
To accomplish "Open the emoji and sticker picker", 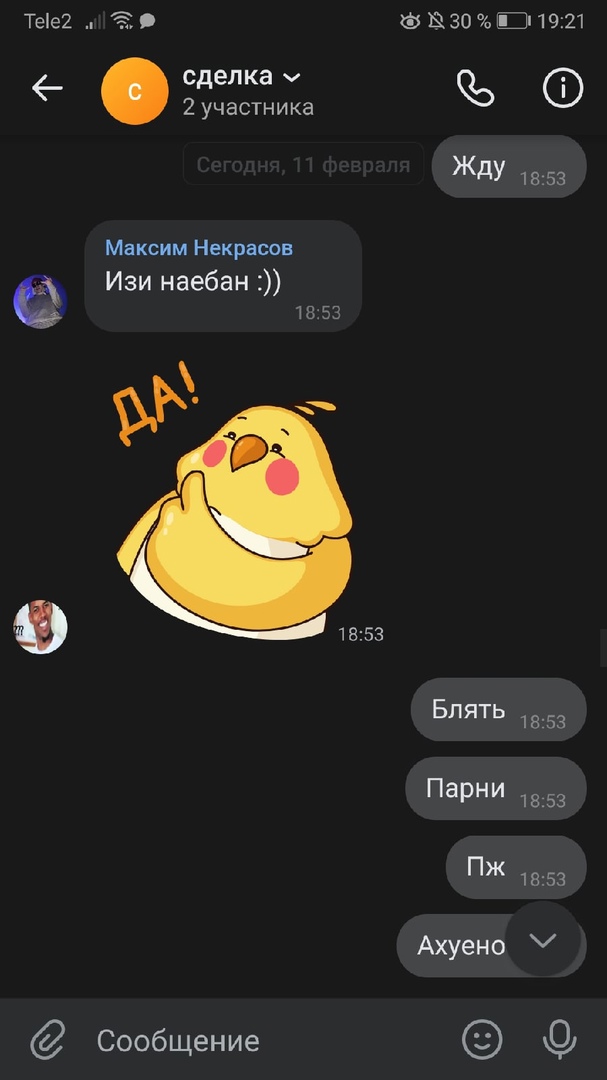I will pos(482,1040).
